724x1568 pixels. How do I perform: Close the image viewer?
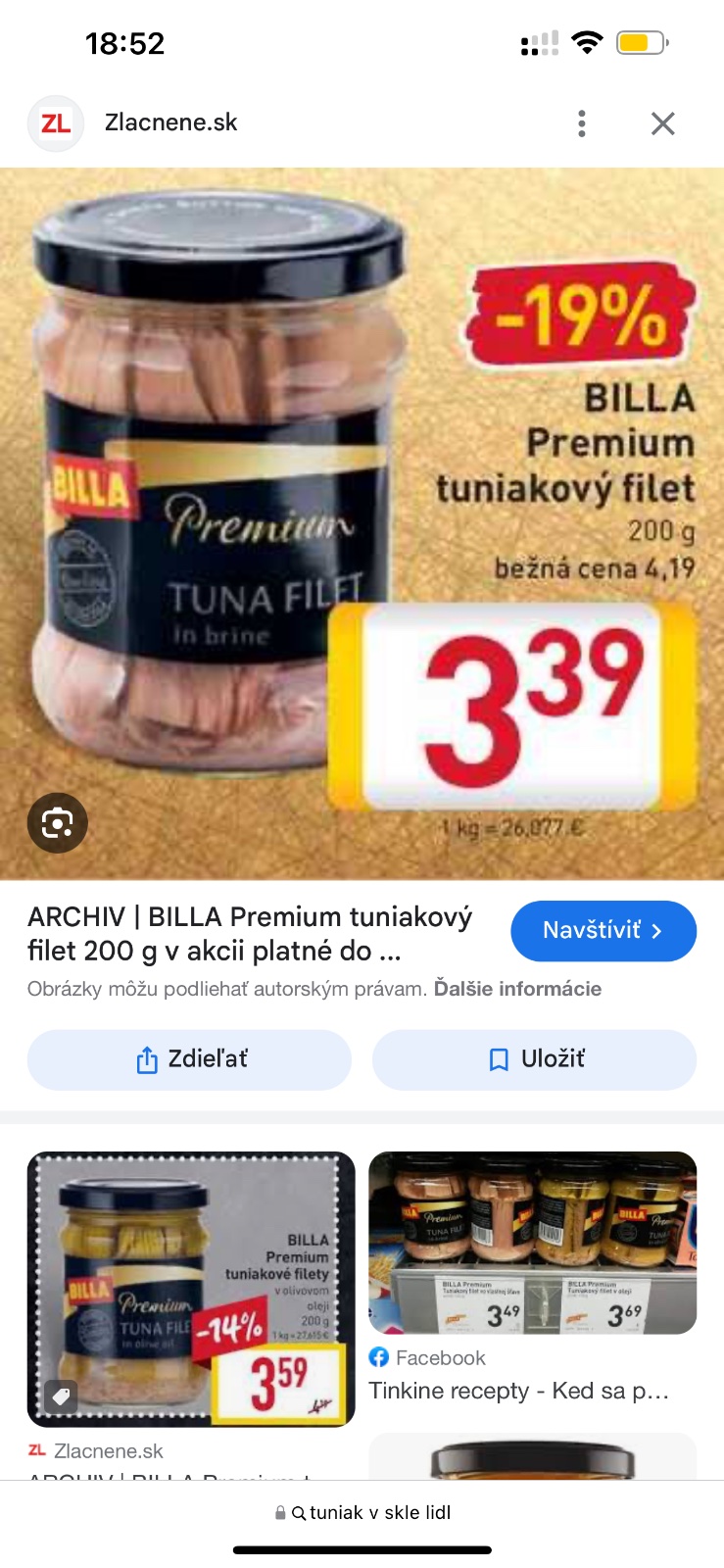point(663,123)
